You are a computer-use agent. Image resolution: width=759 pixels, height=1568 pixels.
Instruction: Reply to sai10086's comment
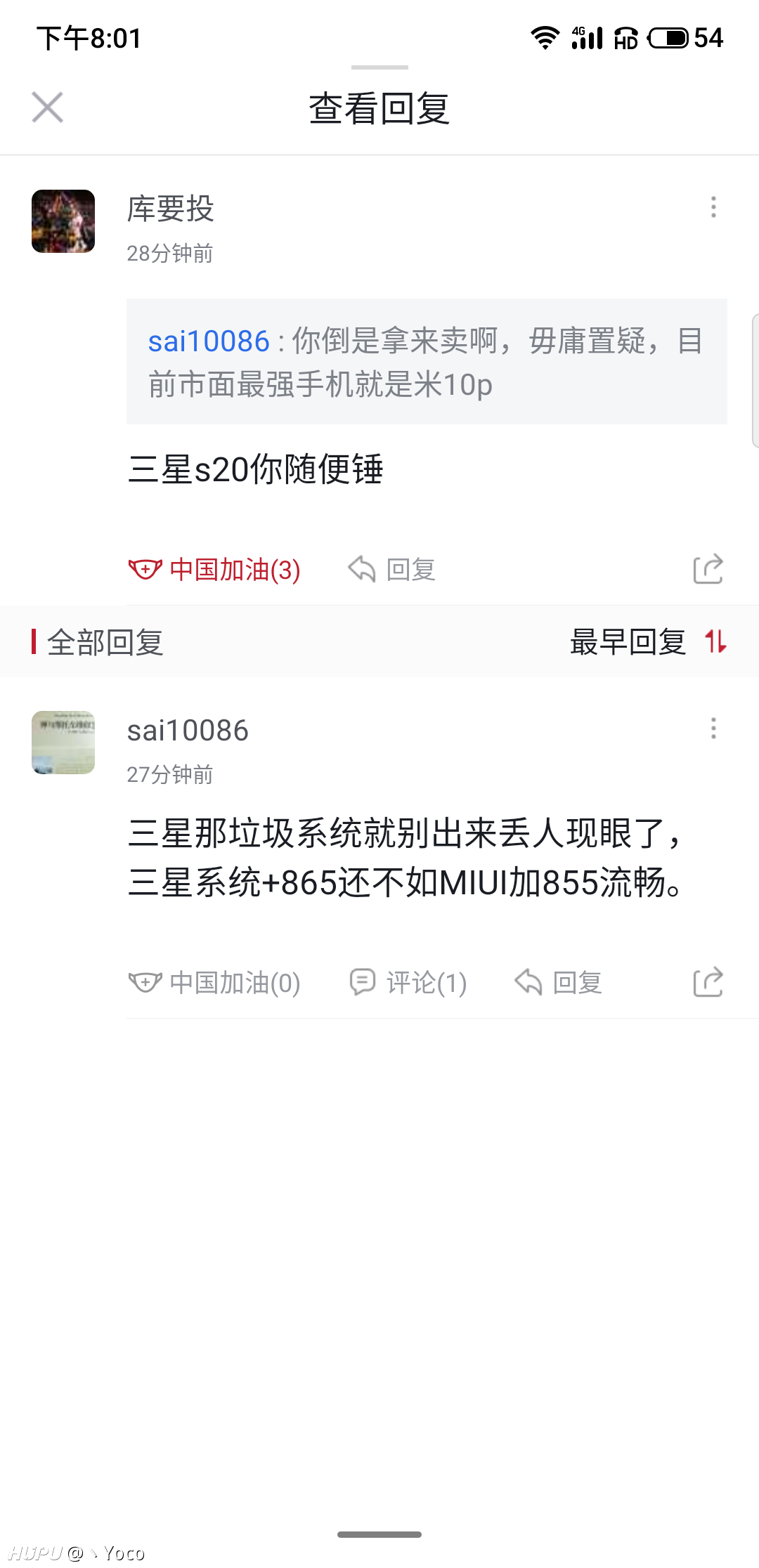[559, 982]
